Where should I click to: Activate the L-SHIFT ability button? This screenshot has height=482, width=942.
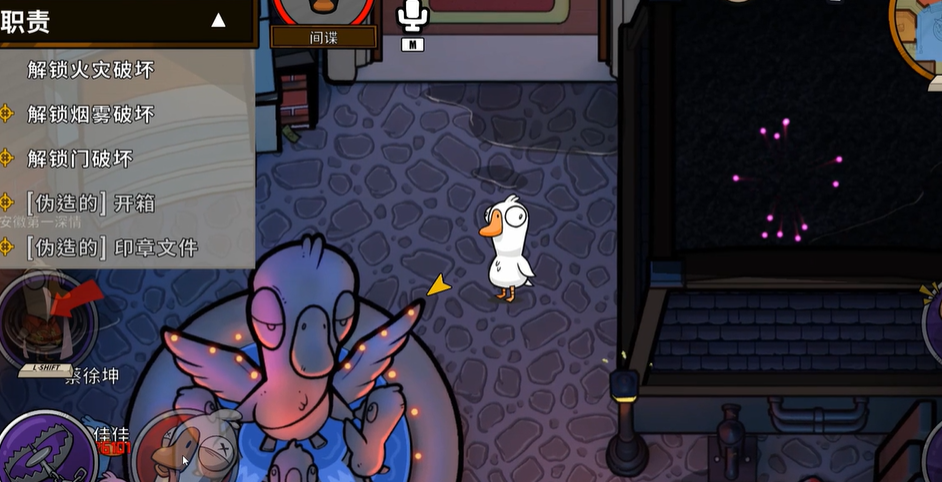[x=48, y=322]
